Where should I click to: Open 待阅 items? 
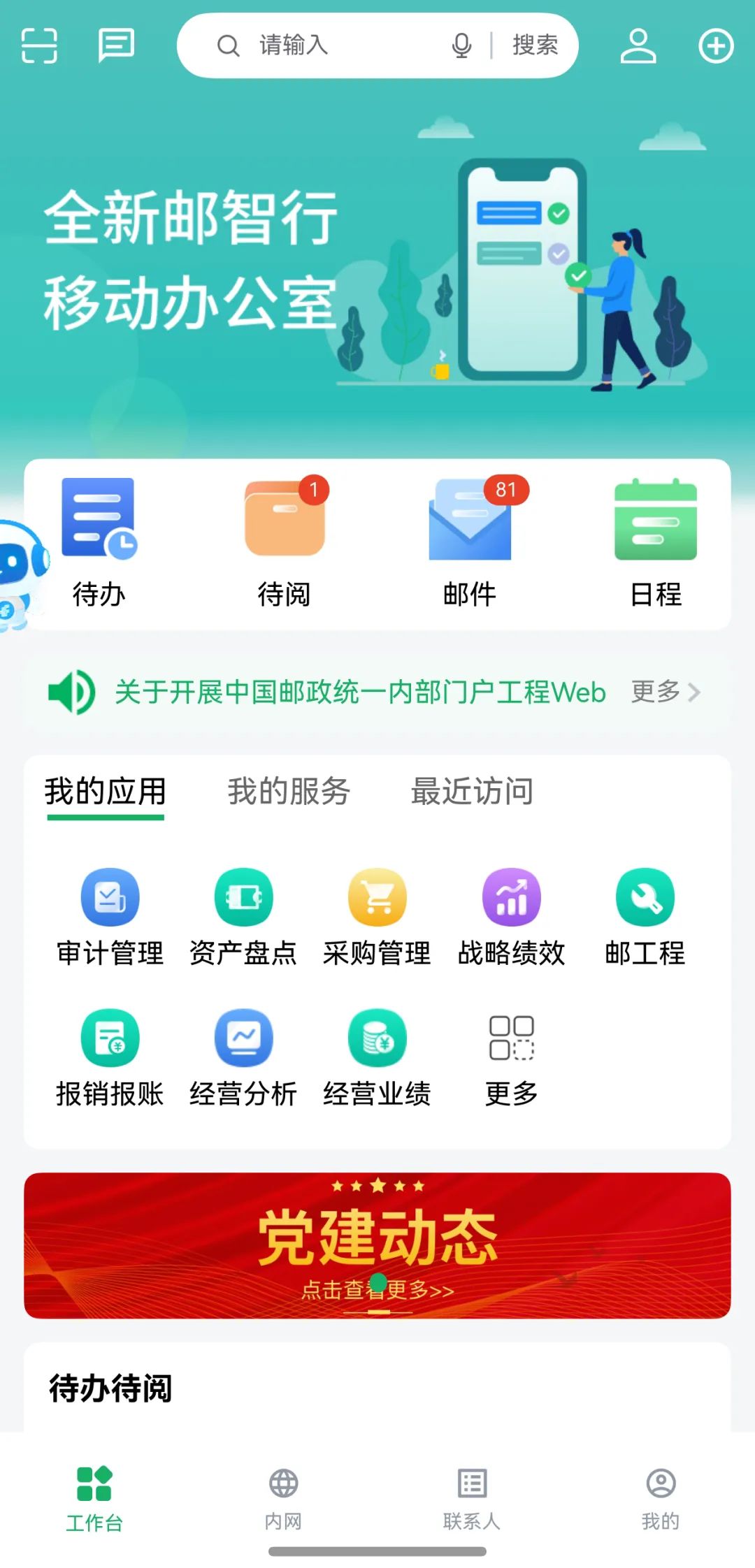coord(285,542)
